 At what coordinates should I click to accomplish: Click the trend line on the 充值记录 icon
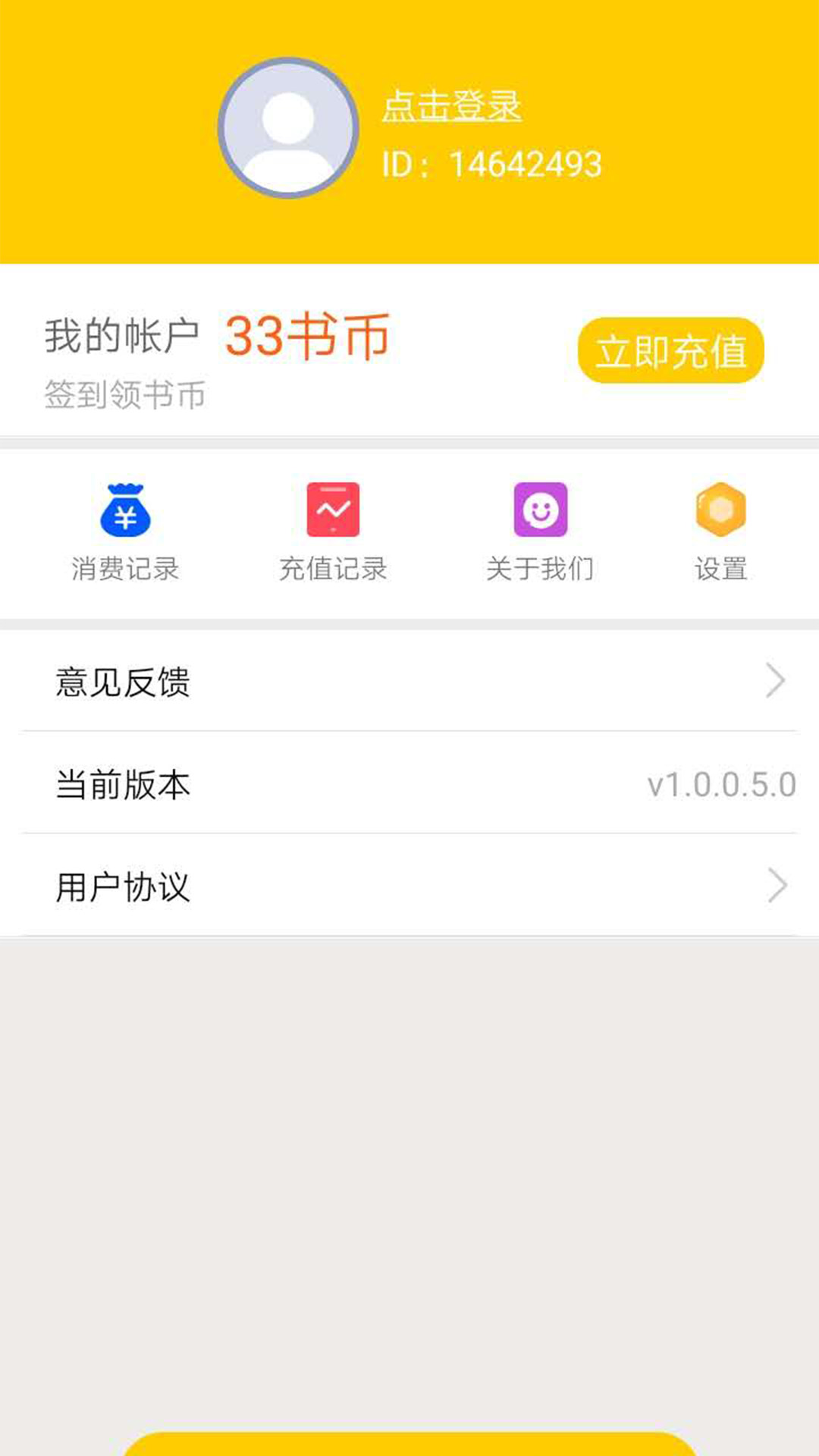click(334, 510)
